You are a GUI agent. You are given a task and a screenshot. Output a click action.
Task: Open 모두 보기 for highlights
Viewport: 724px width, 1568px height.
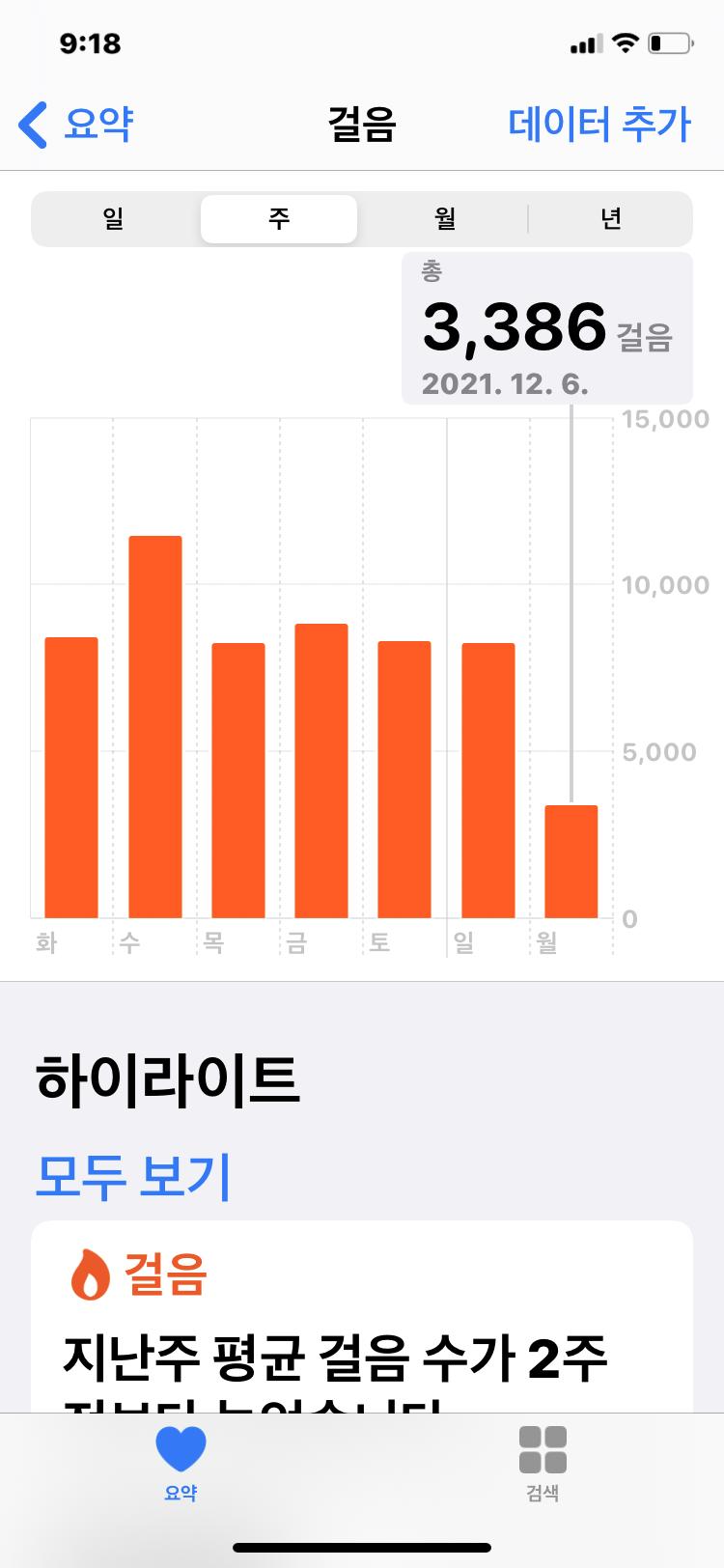[133, 1175]
